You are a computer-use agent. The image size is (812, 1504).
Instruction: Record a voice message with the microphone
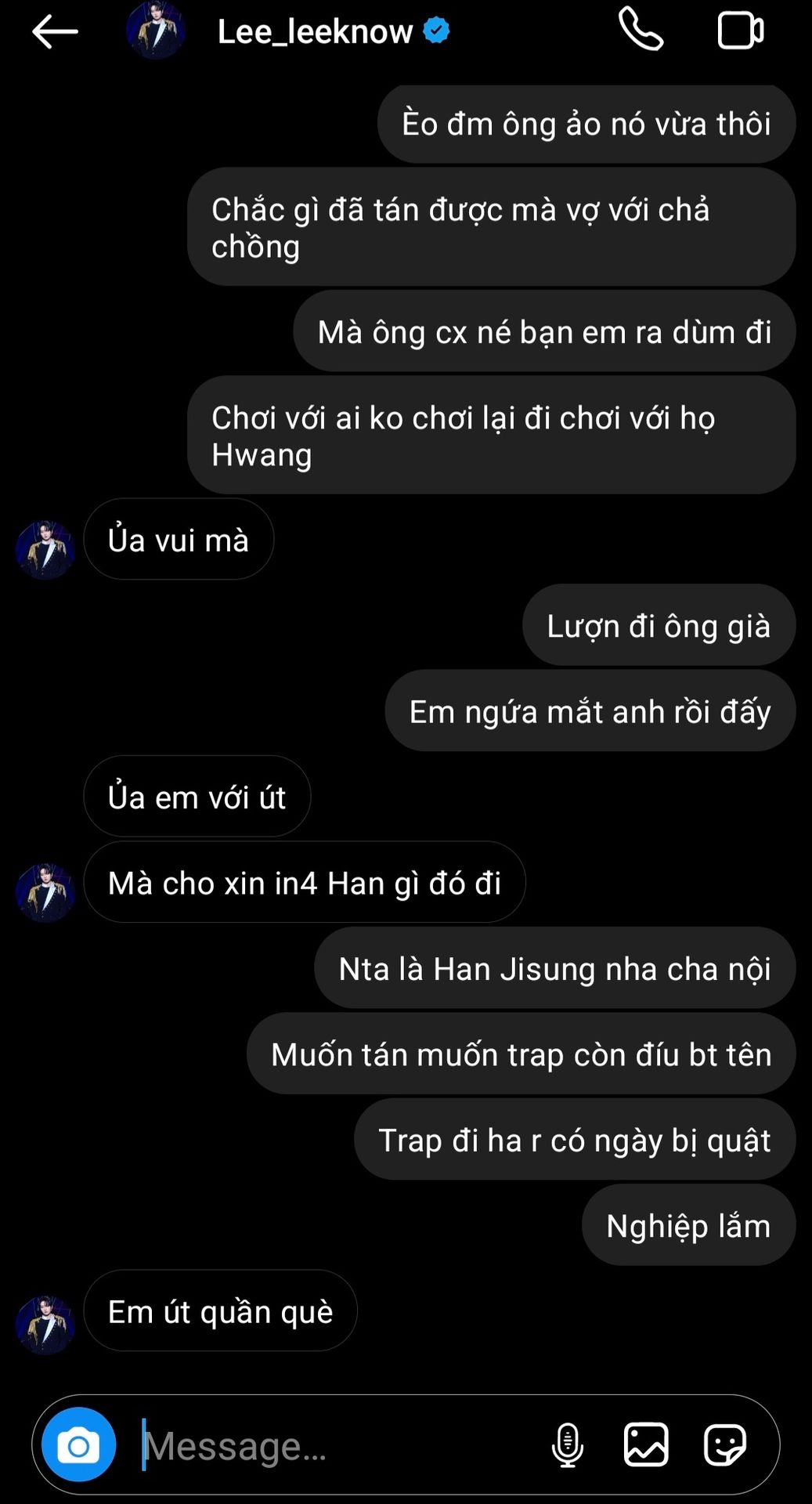coord(568,1445)
